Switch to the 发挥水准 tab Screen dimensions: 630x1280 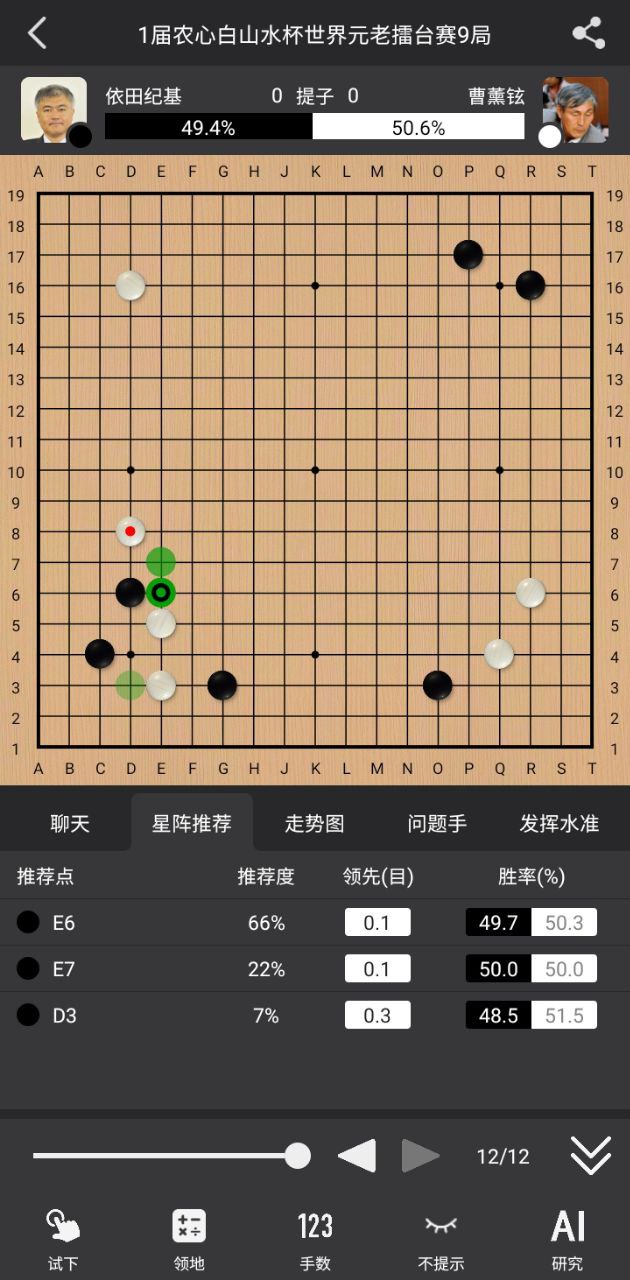pos(559,824)
